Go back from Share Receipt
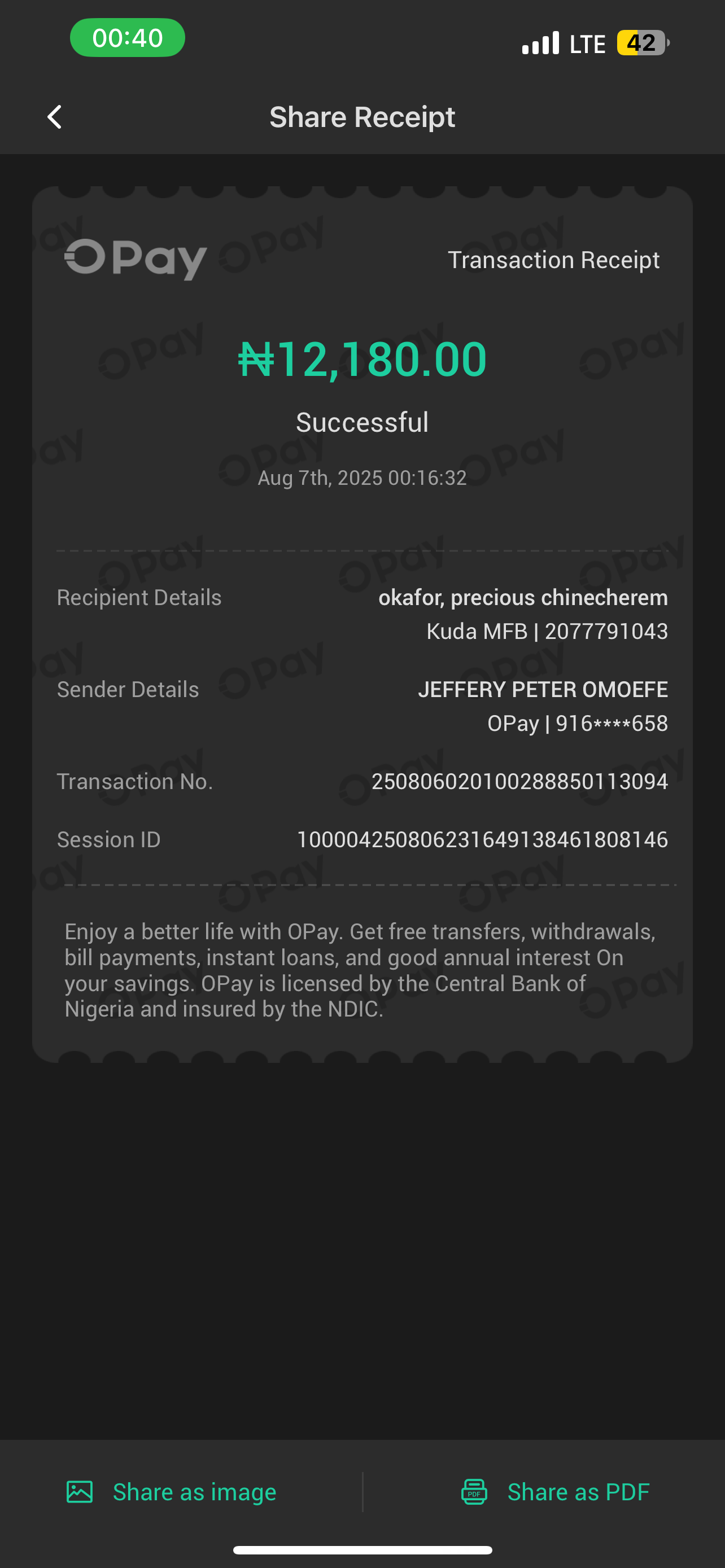 click(55, 117)
